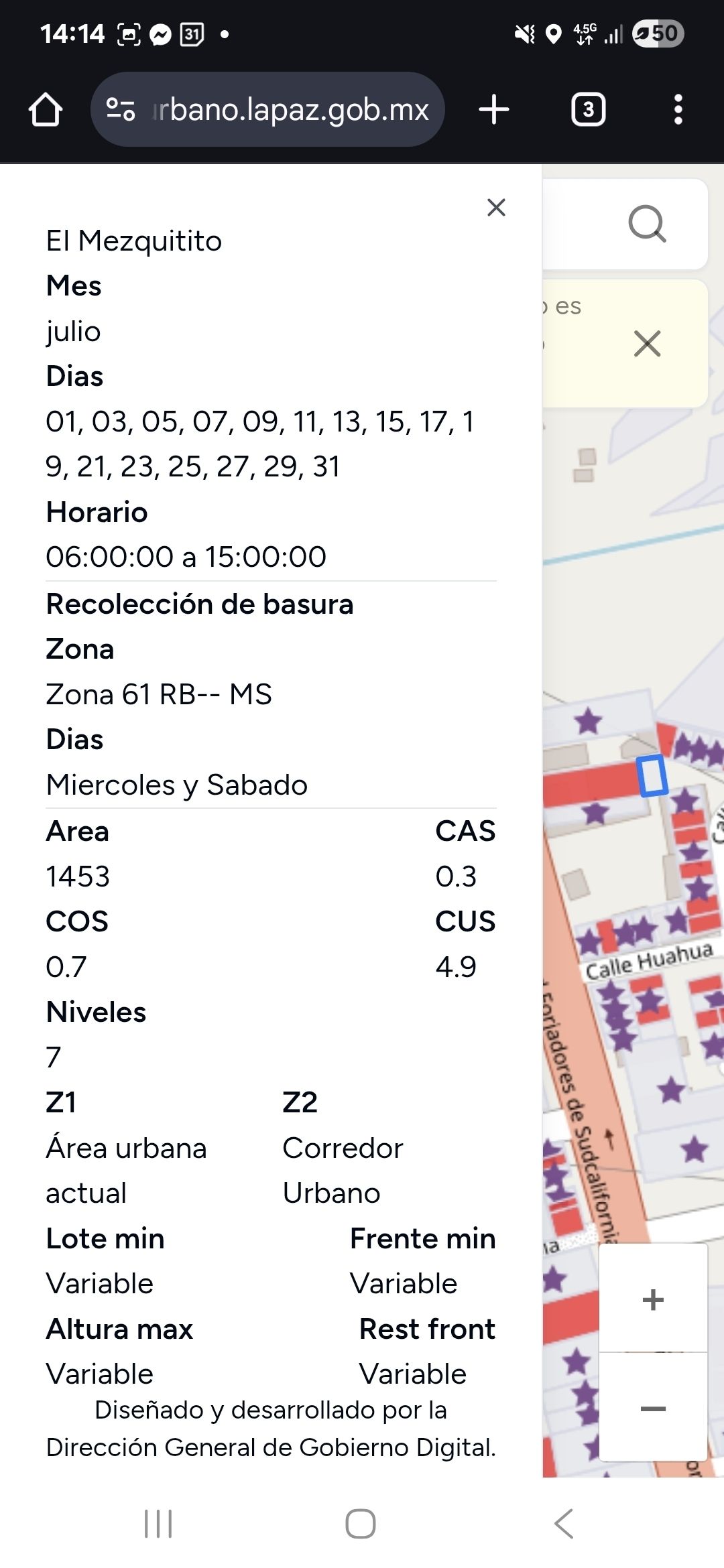This screenshot has height=1568, width=724.
Task: Close the El Mezquitito info panel
Action: [x=496, y=208]
